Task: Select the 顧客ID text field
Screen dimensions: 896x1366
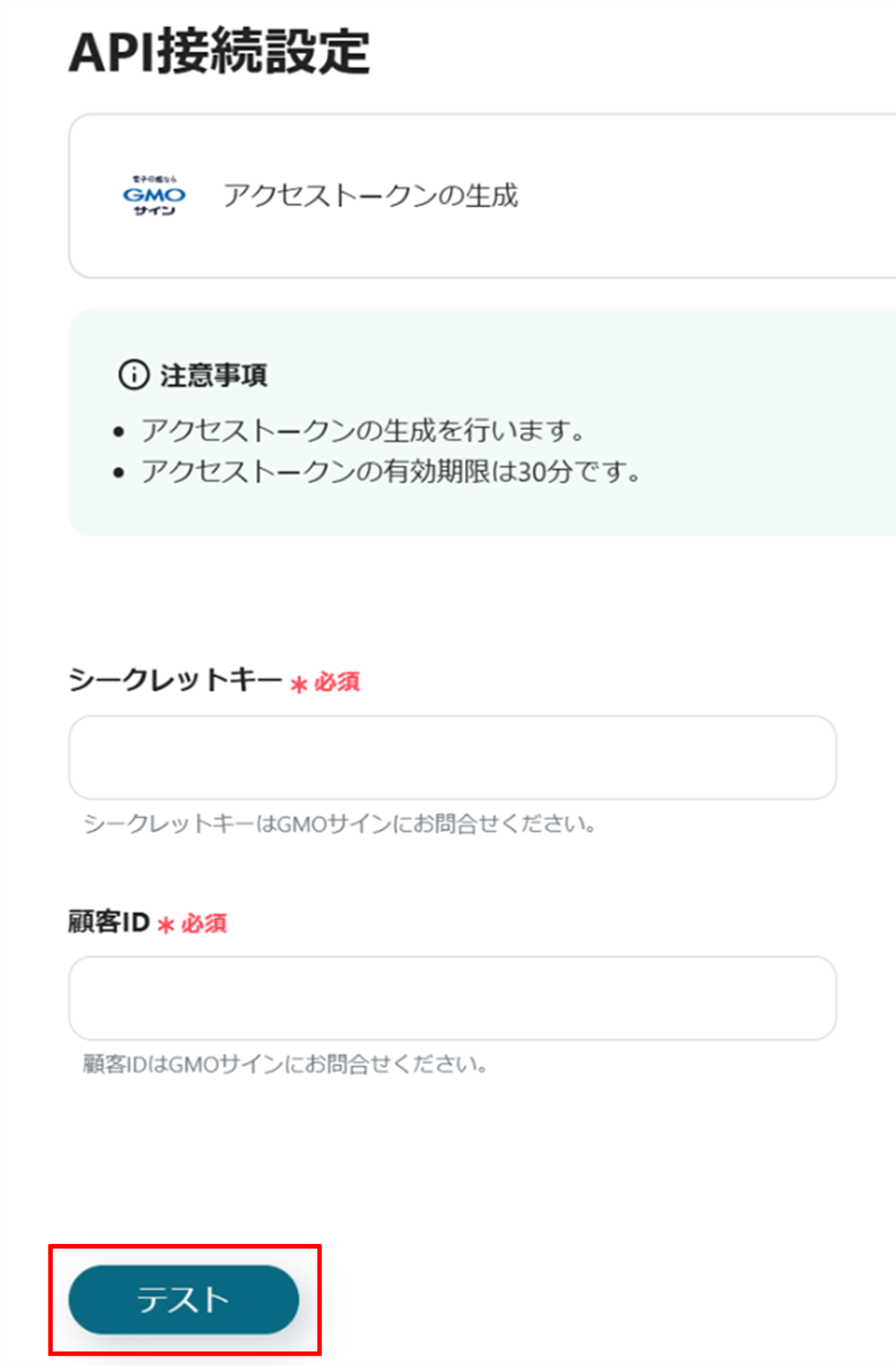Action: pos(452,998)
